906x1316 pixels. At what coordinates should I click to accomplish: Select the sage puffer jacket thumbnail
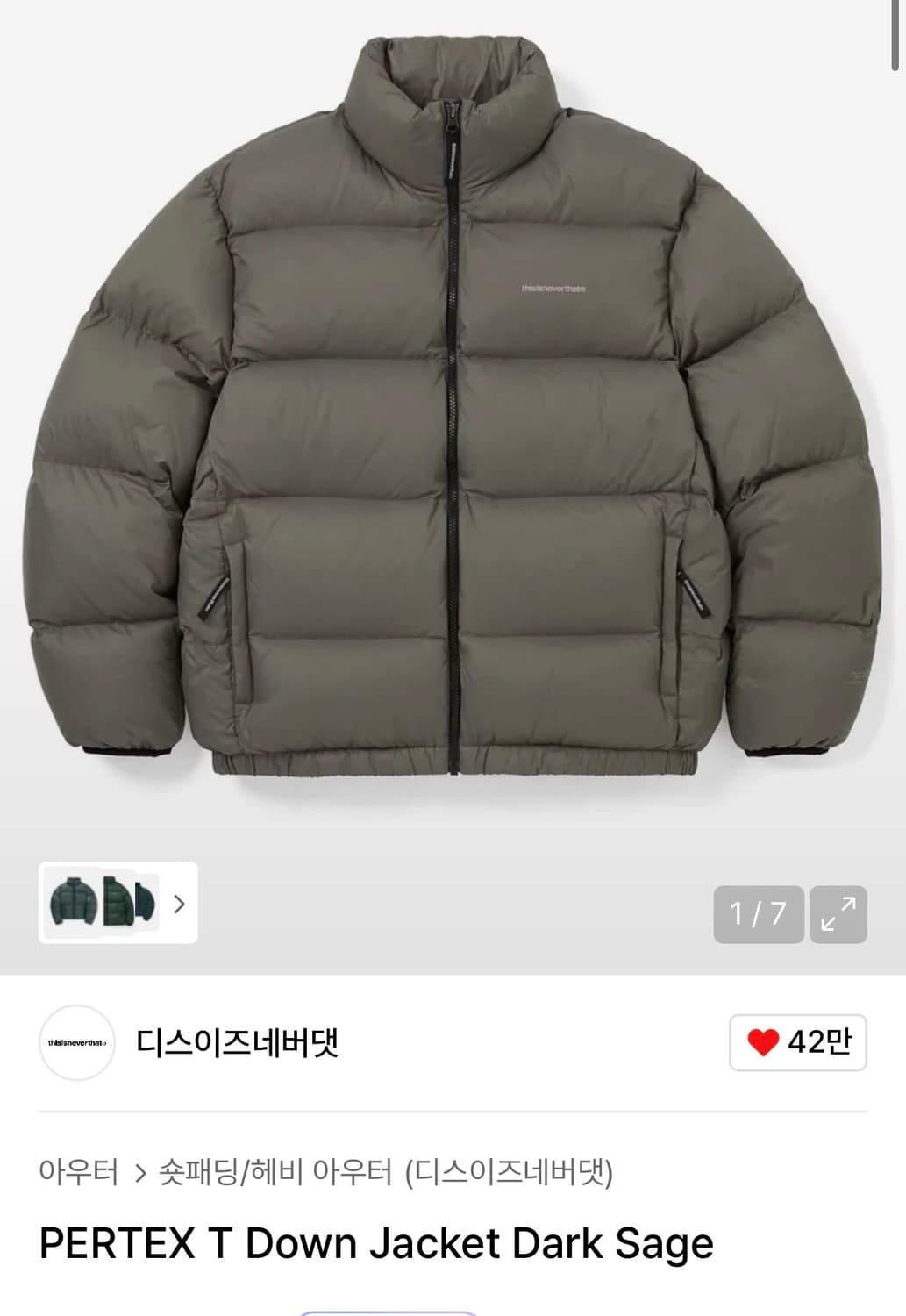(x=75, y=905)
